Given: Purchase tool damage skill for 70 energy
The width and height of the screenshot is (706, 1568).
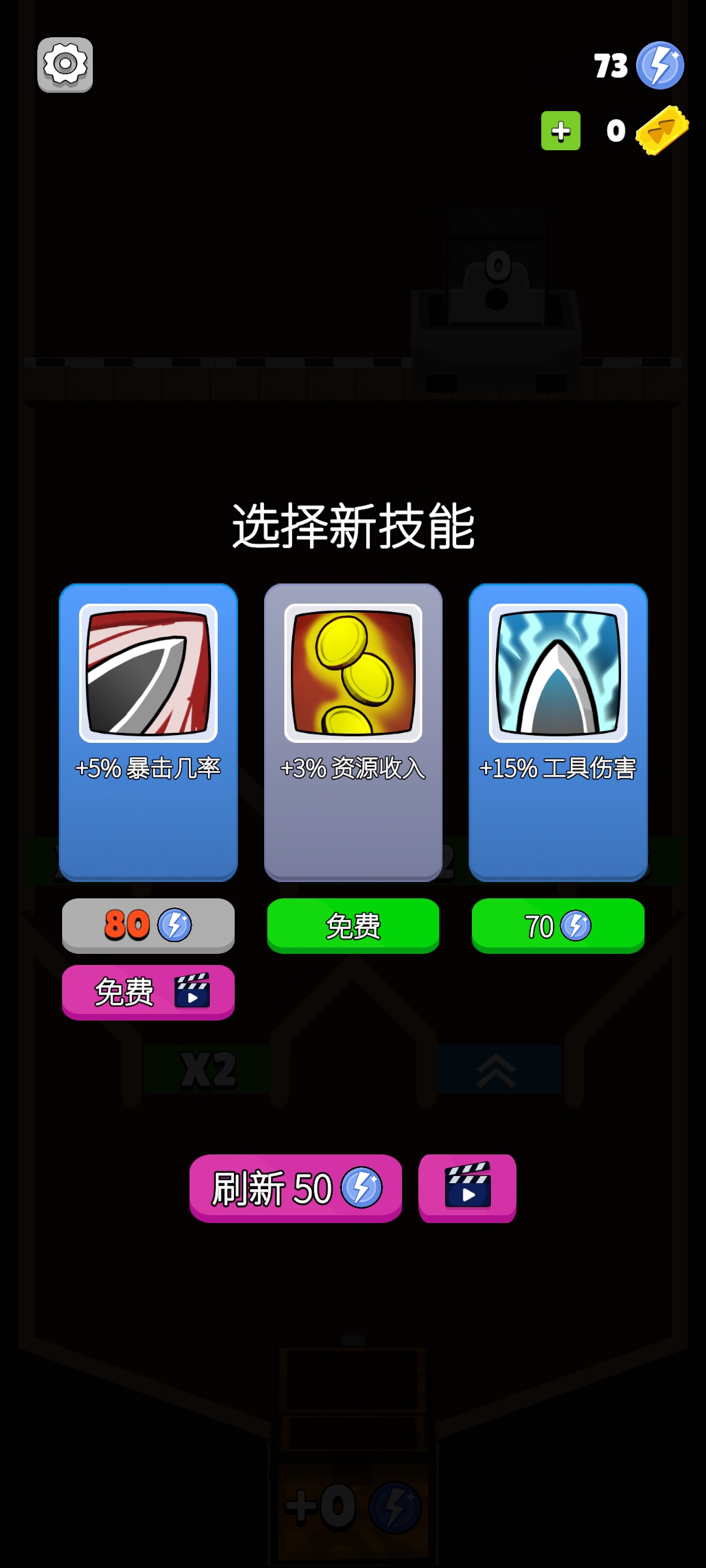Looking at the screenshot, I should [x=557, y=925].
